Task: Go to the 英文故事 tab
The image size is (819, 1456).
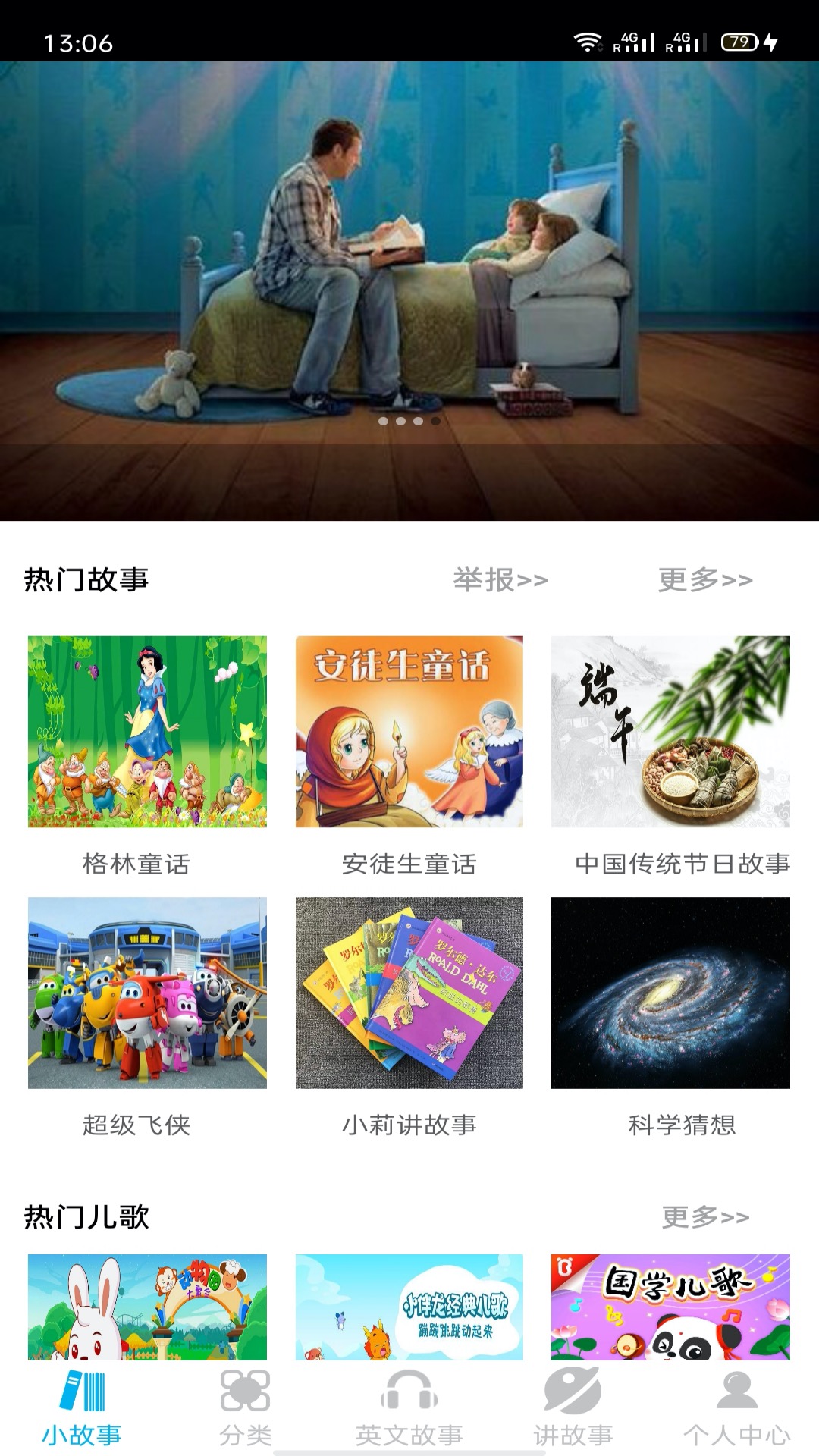Action: pyautogui.click(x=409, y=1407)
